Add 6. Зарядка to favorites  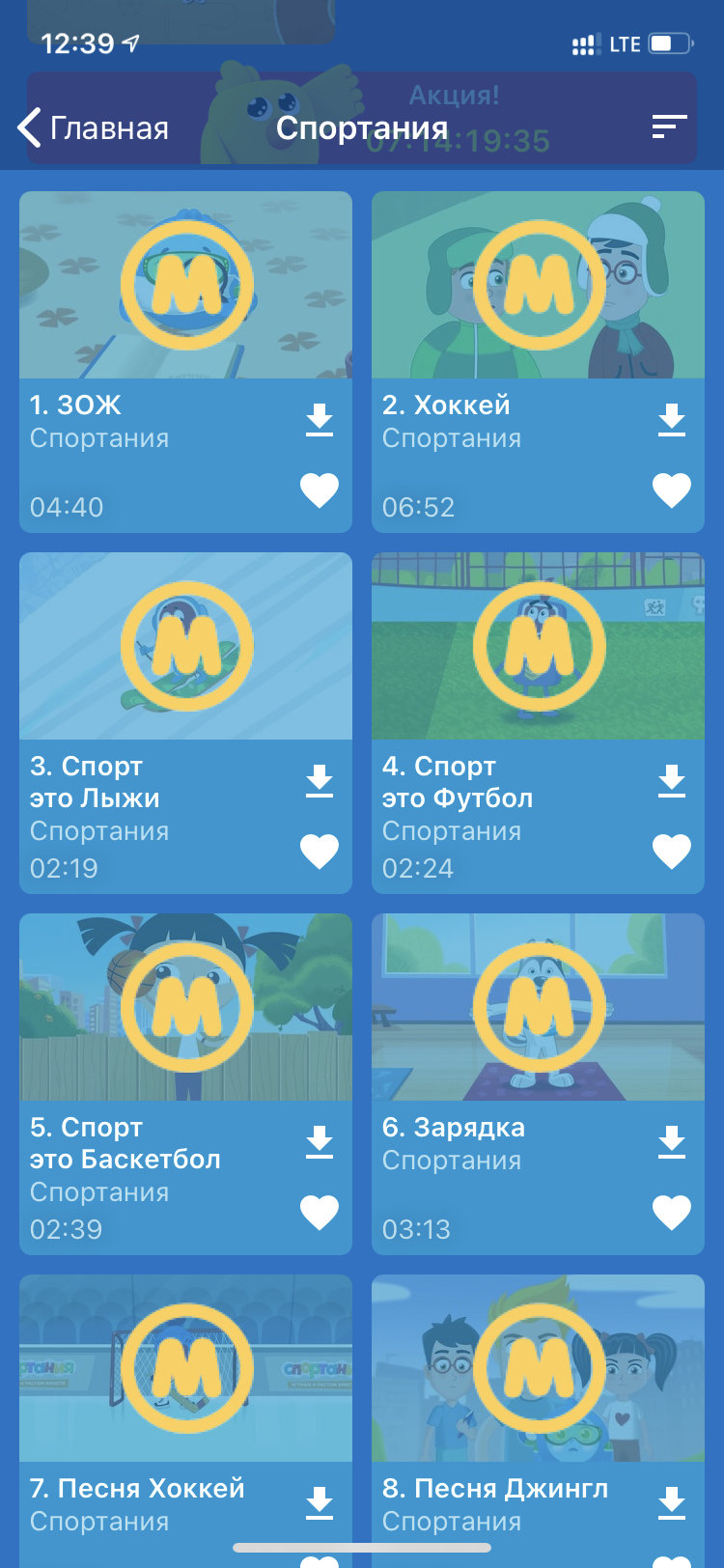[x=672, y=1213]
